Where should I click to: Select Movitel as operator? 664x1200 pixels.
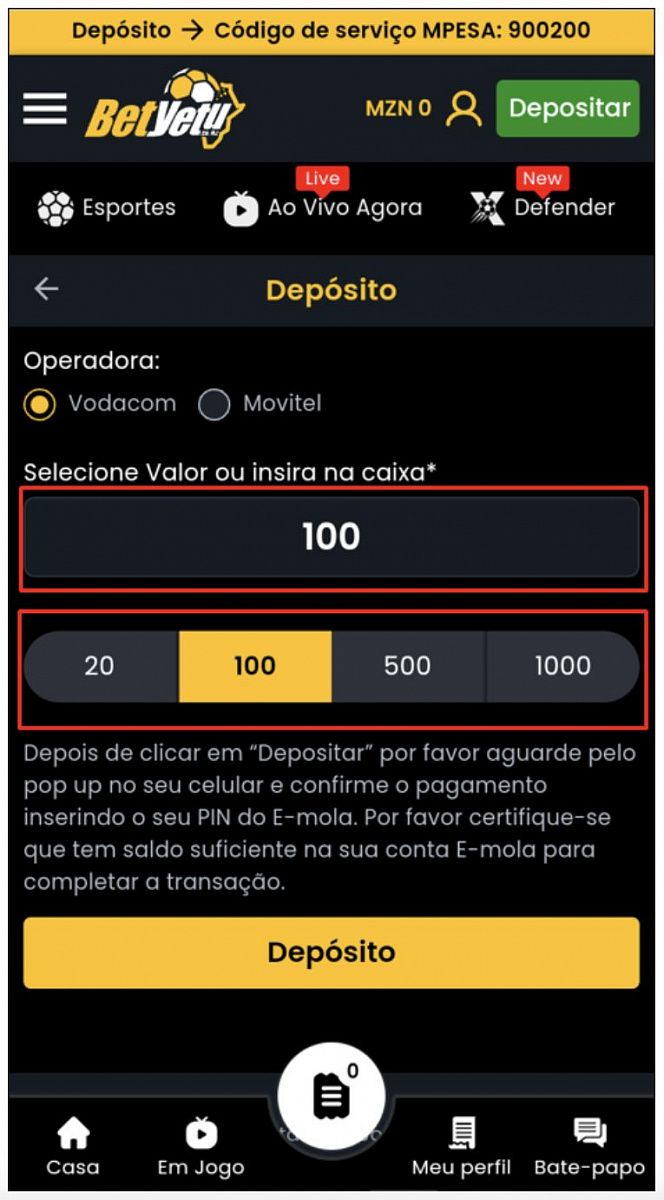click(214, 405)
